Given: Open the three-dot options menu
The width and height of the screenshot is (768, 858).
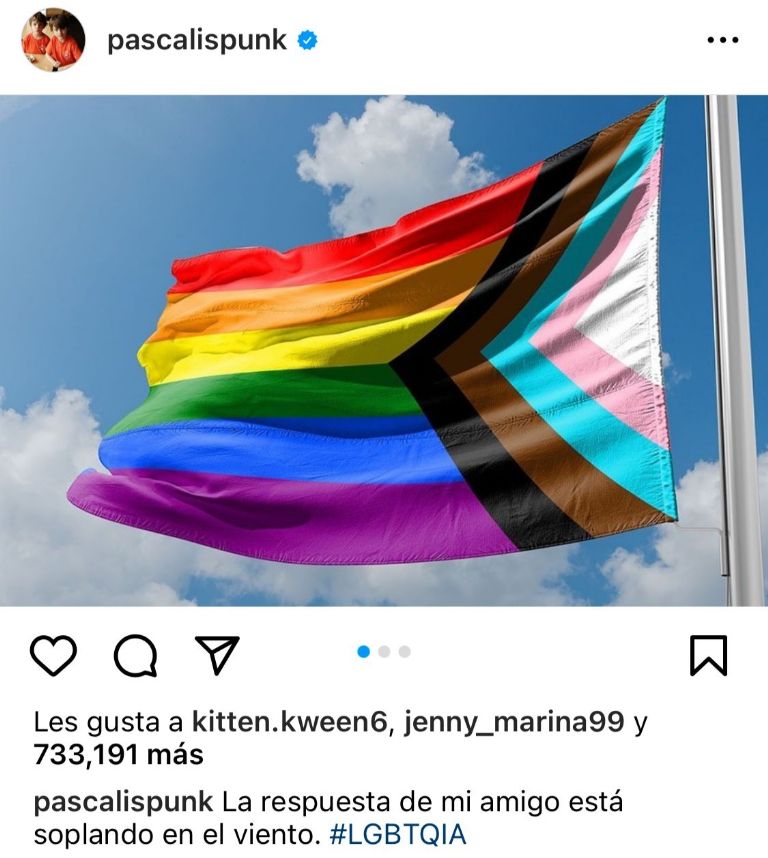Looking at the screenshot, I should pos(722,40).
